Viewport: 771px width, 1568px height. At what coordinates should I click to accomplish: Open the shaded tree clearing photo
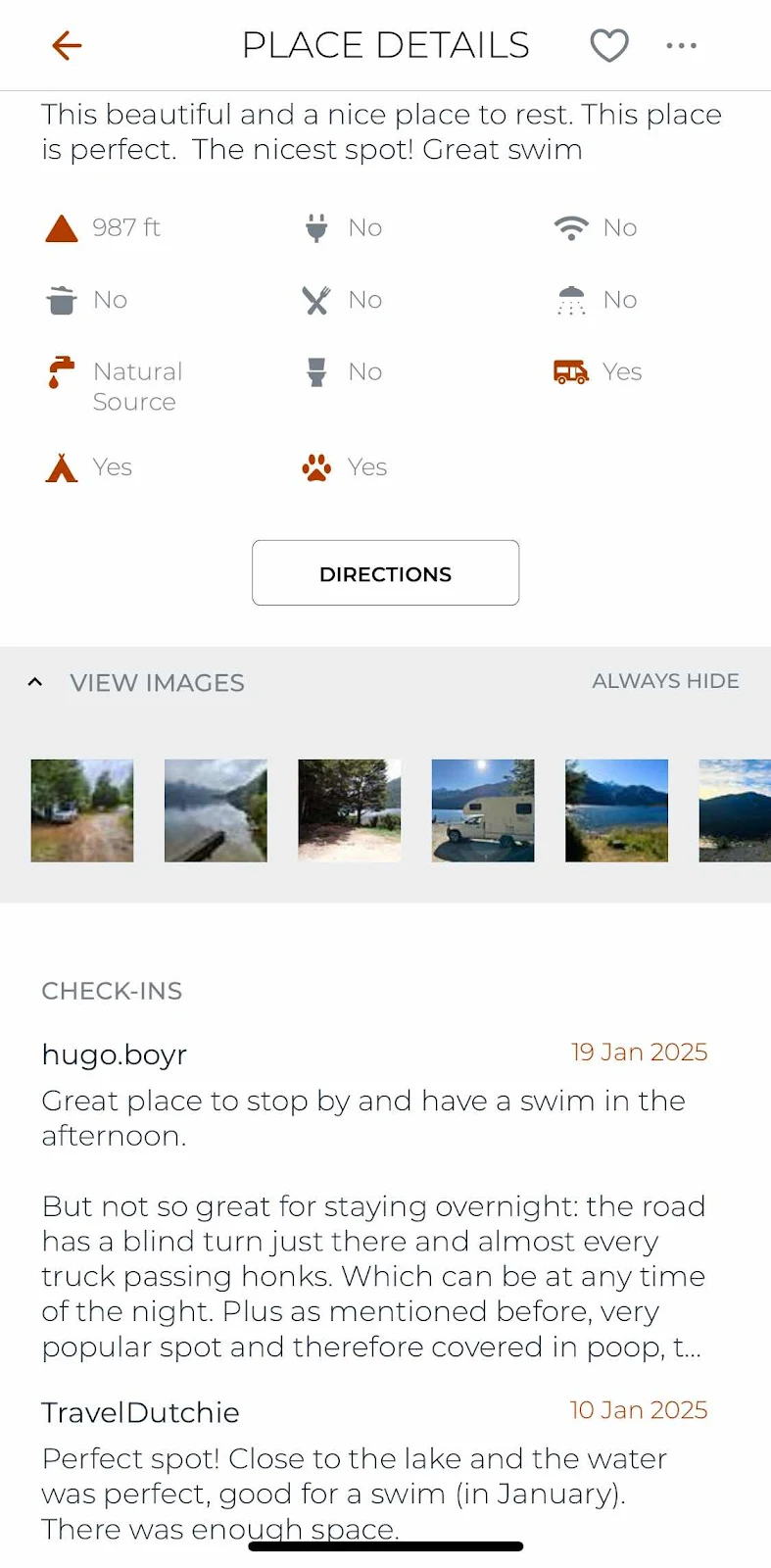pos(350,810)
